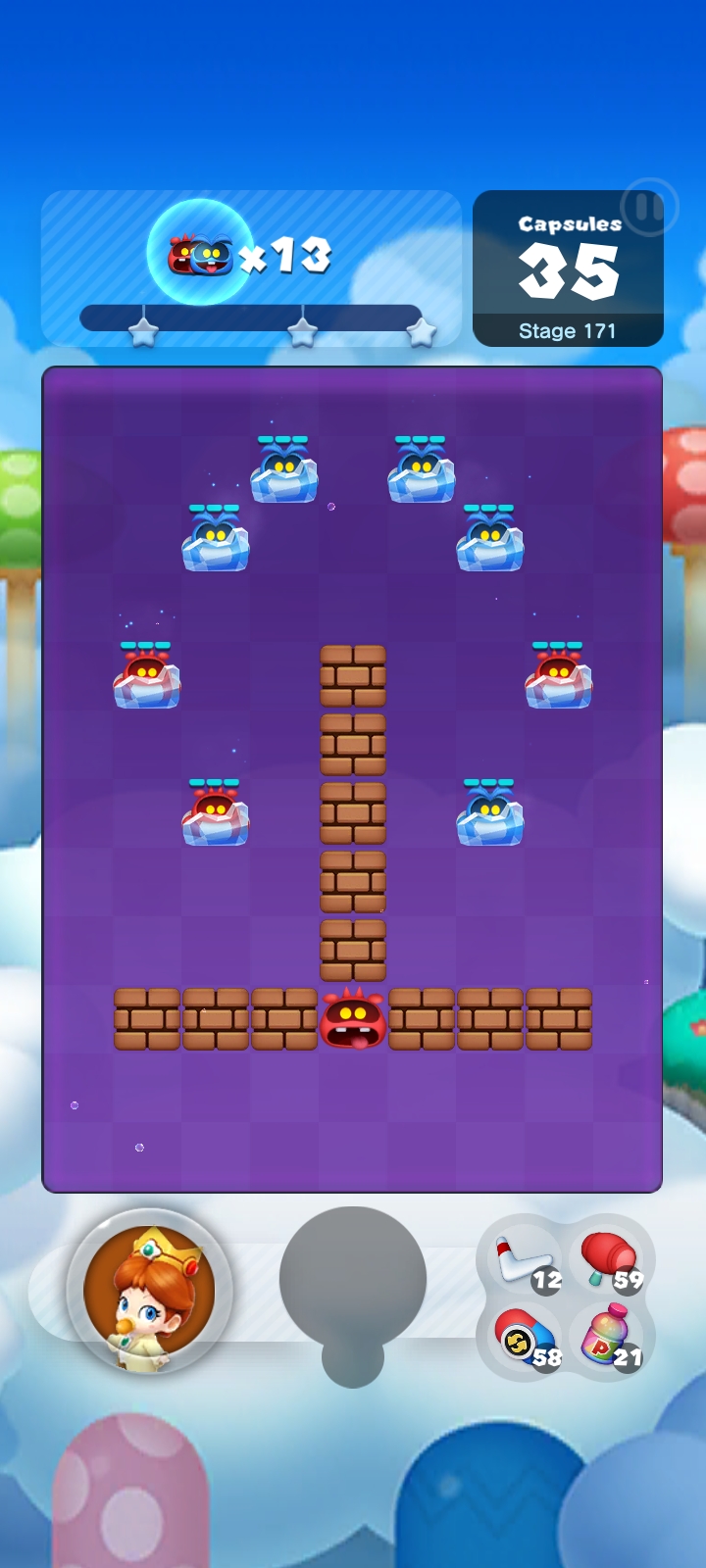This screenshot has width=706, height=1568.
Task: Use the capsule swap item with 58 left
Action: [526, 1339]
